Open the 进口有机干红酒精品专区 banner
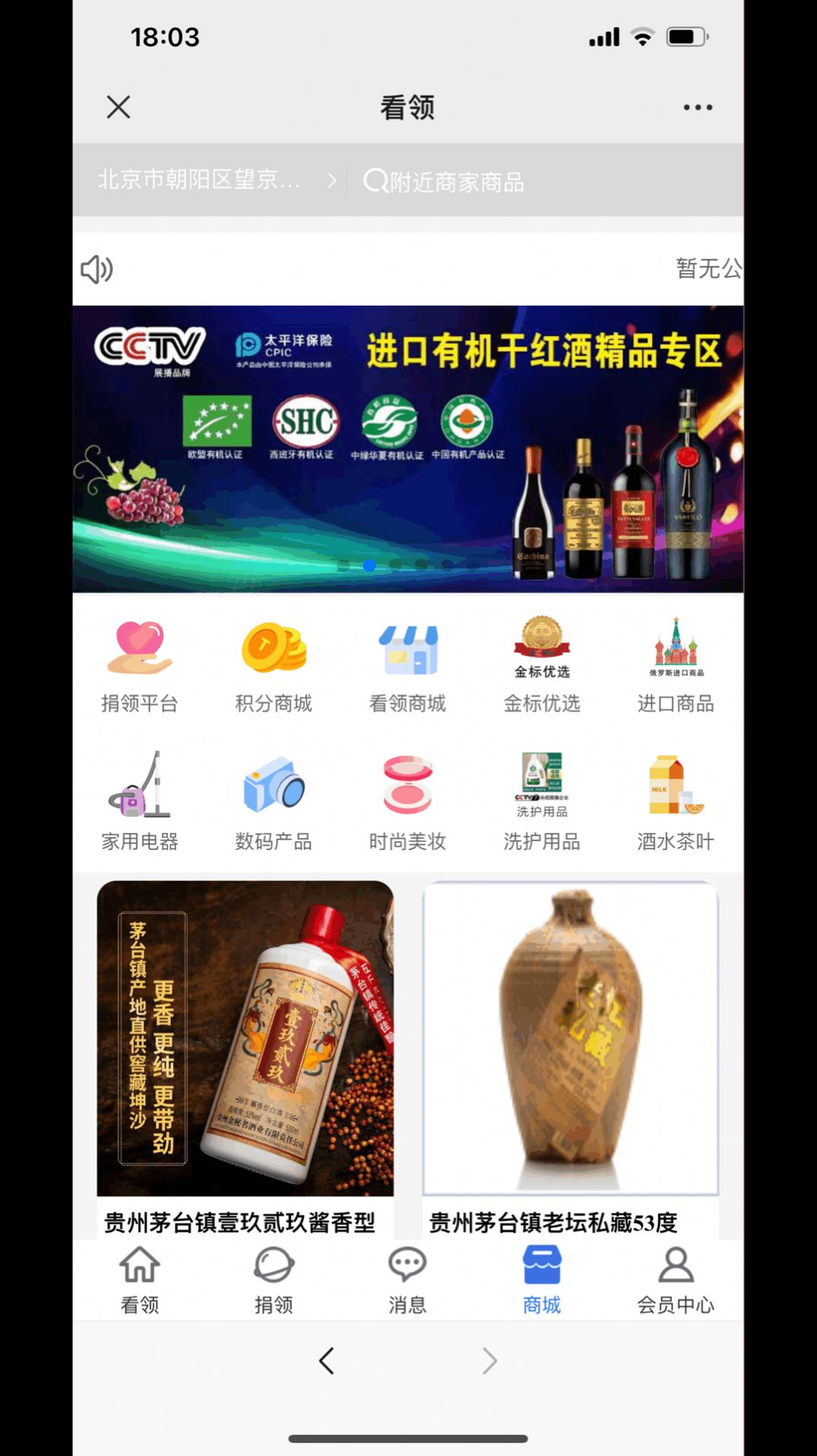Viewport: 817px width, 1456px height. pyautogui.click(x=408, y=449)
